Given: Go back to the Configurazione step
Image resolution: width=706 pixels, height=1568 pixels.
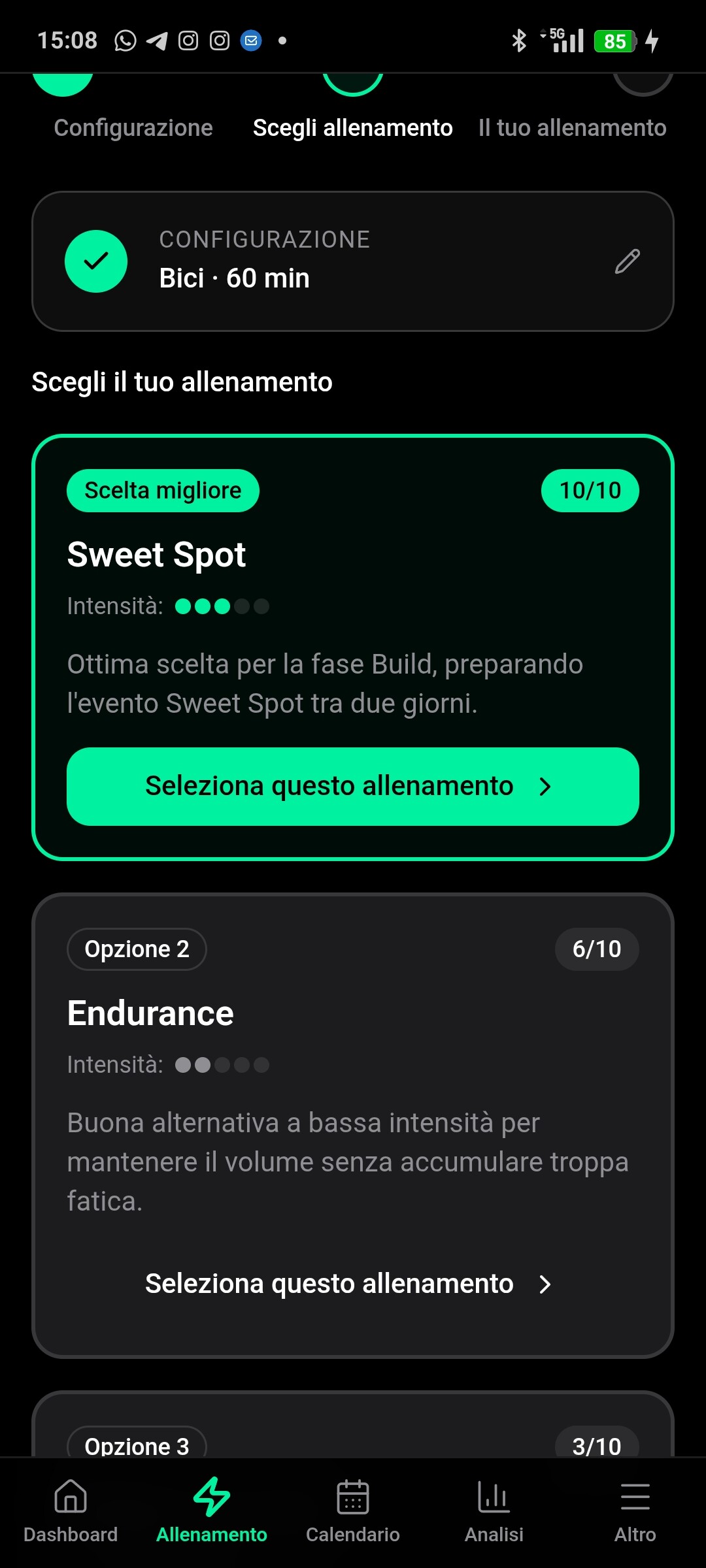Looking at the screenshot, I should pyautogui.click(x=133, y=127).
